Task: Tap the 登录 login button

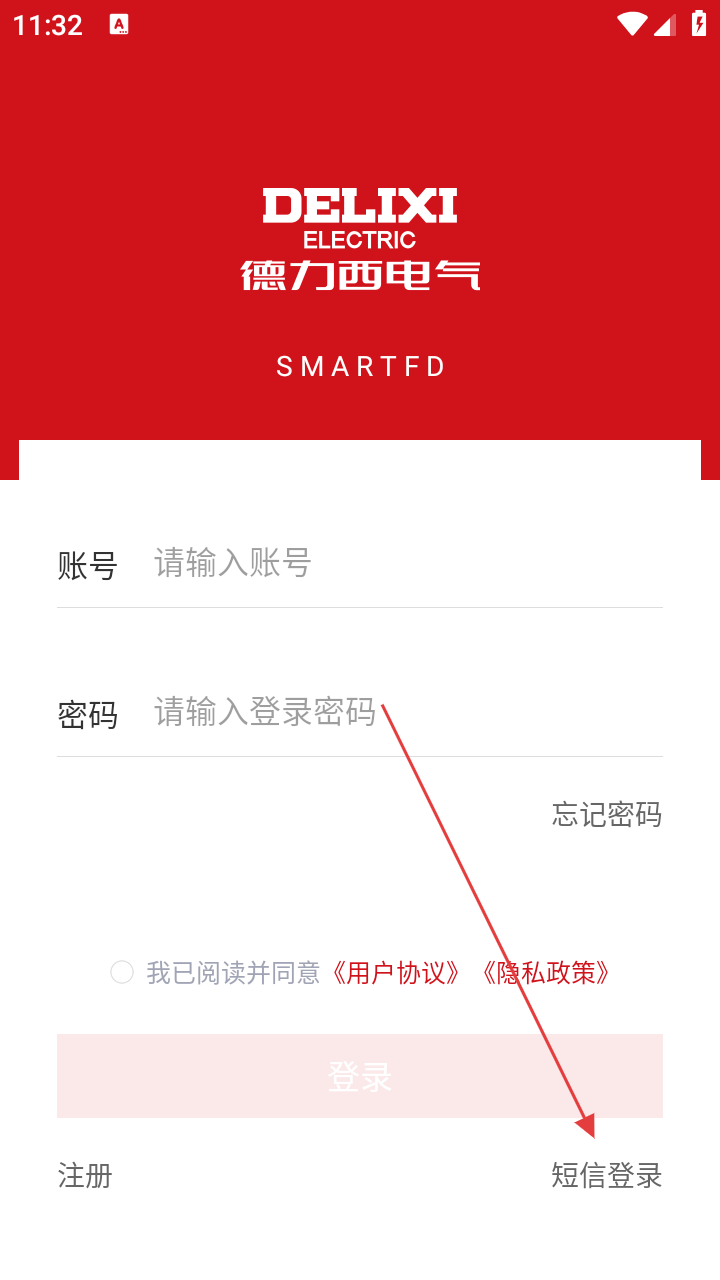Action: click(x=360, y=1076)
